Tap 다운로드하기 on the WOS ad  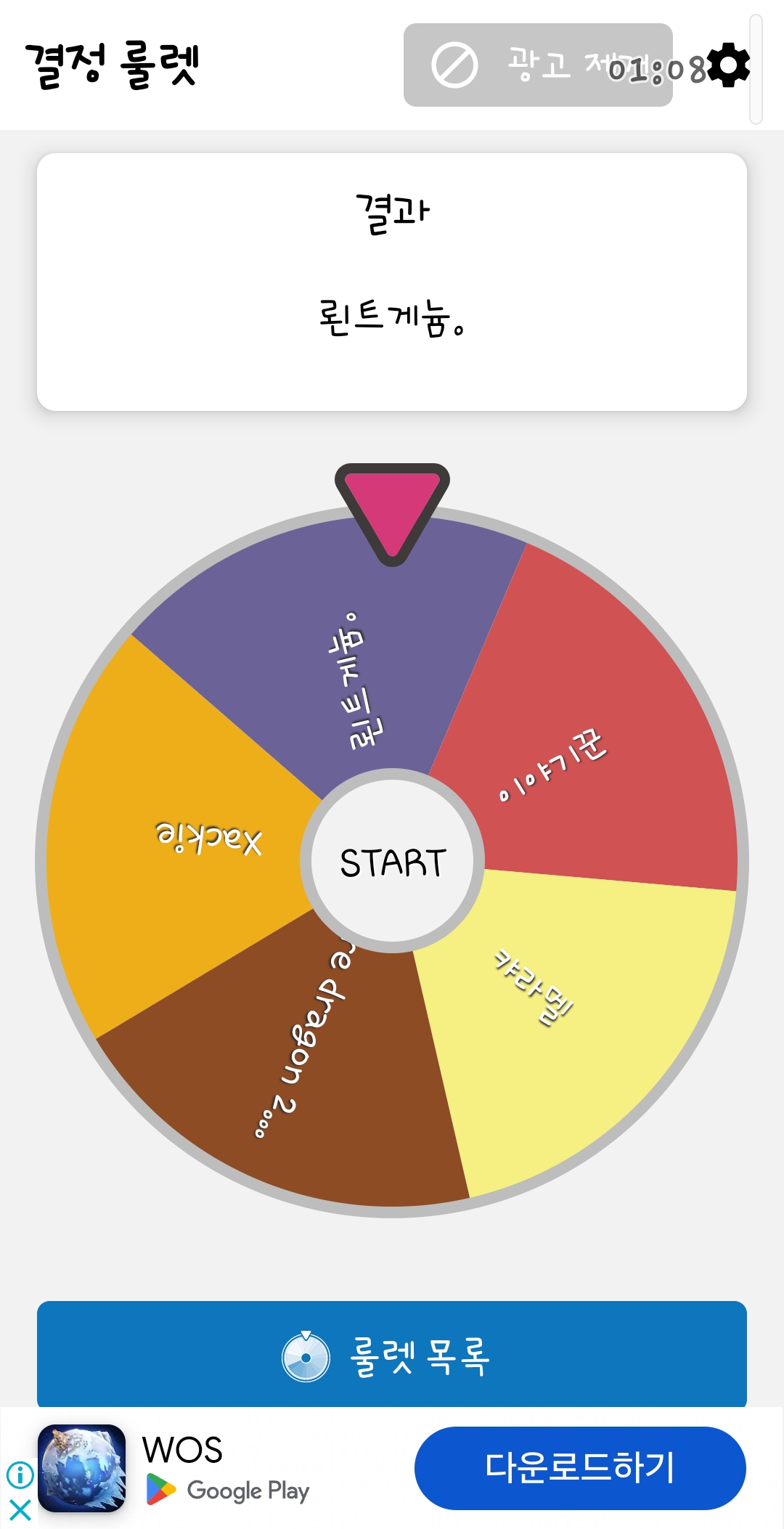(x=579, y=1468)
